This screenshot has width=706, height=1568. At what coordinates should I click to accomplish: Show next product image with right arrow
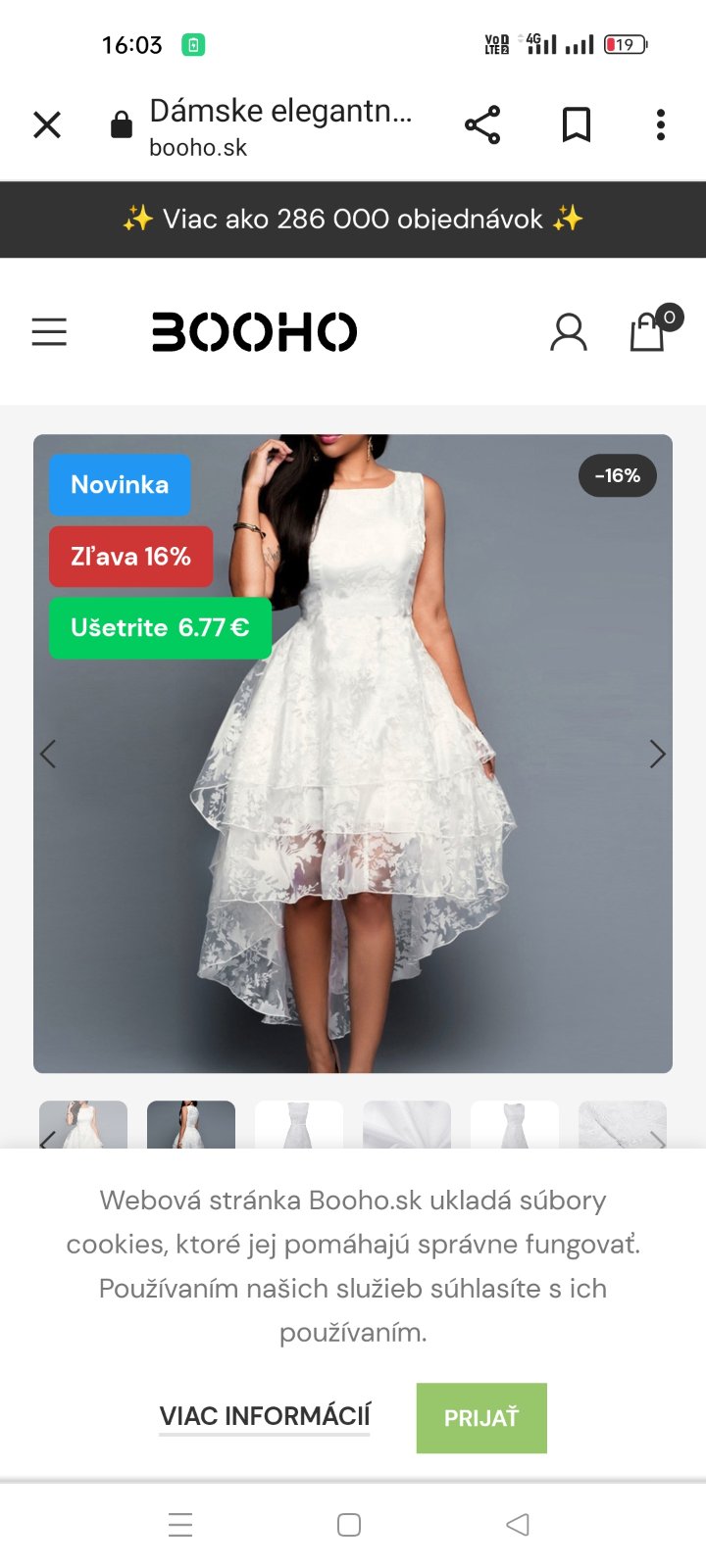click(657, 754)
